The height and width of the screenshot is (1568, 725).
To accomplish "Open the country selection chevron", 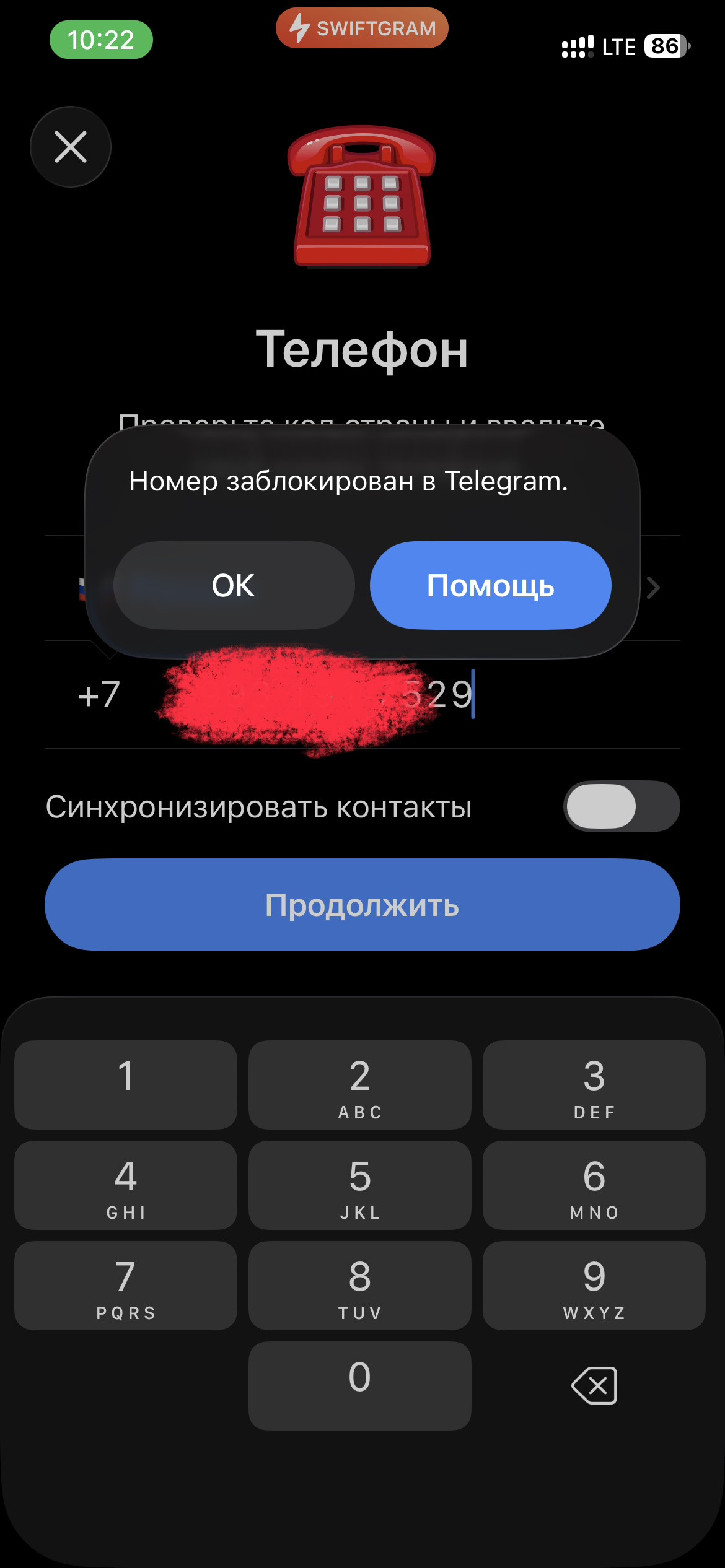I will [x=653, y=588].
